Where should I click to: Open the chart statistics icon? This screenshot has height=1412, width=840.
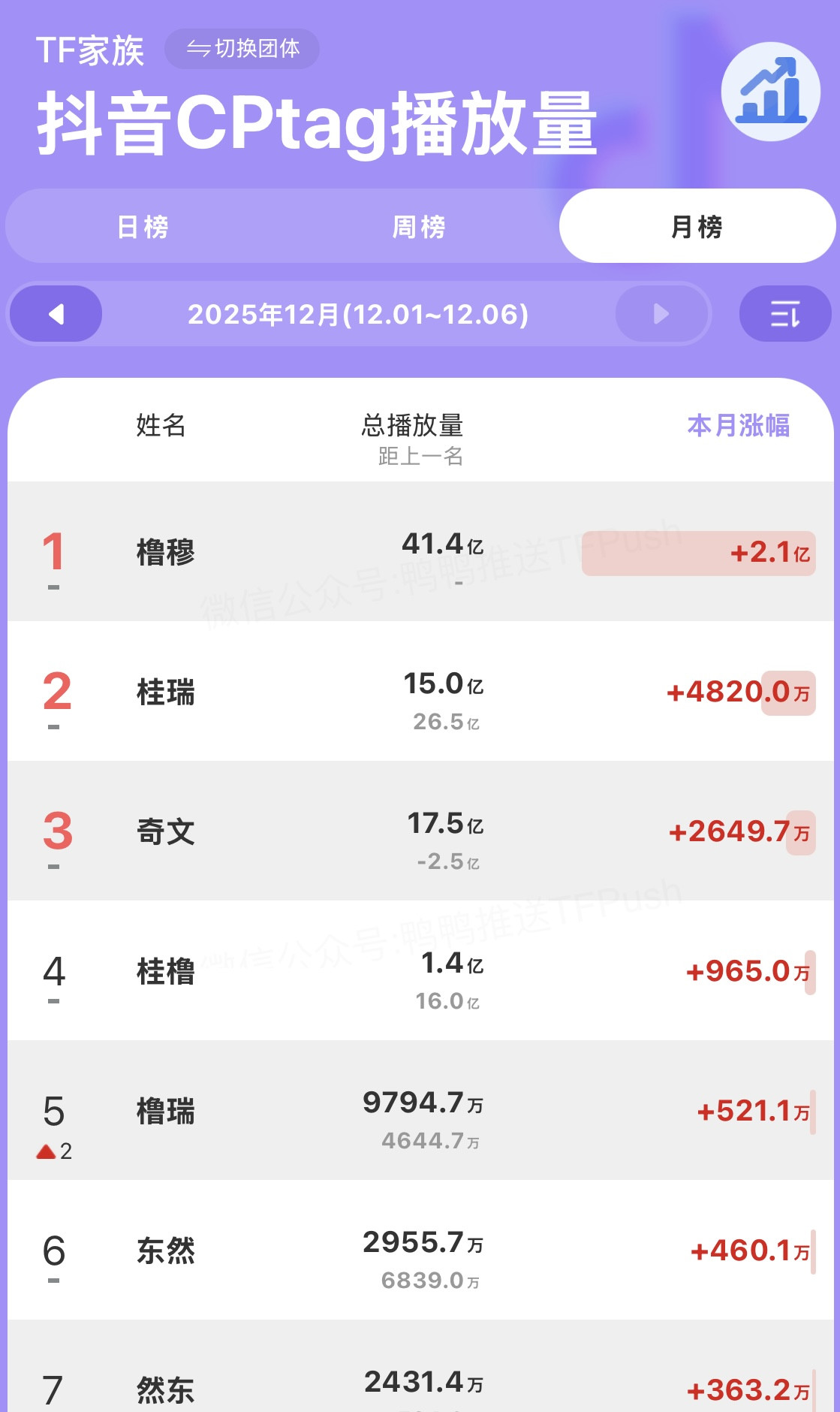(x=770, y=92)
